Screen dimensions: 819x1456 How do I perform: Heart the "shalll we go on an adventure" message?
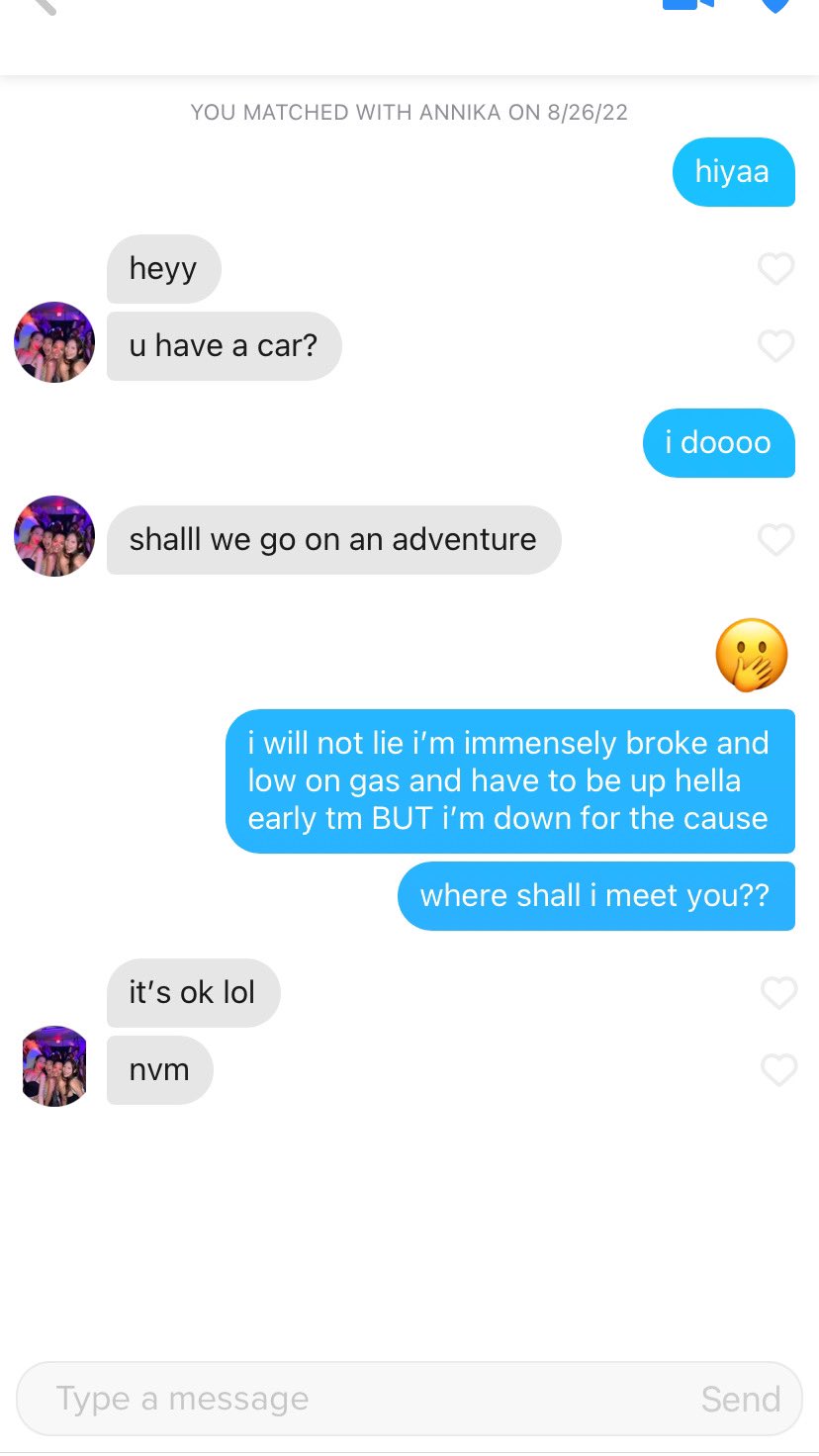(776, 540)
